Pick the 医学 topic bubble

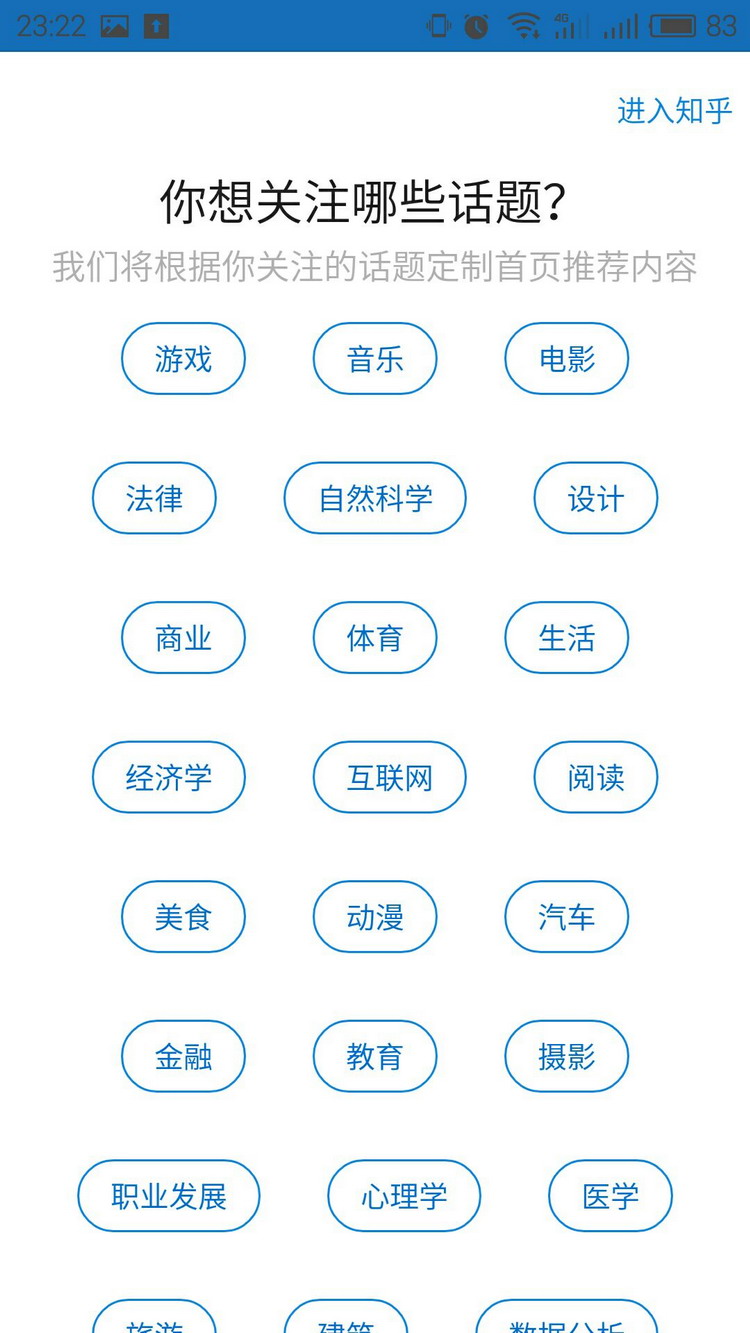[610, 1196]
